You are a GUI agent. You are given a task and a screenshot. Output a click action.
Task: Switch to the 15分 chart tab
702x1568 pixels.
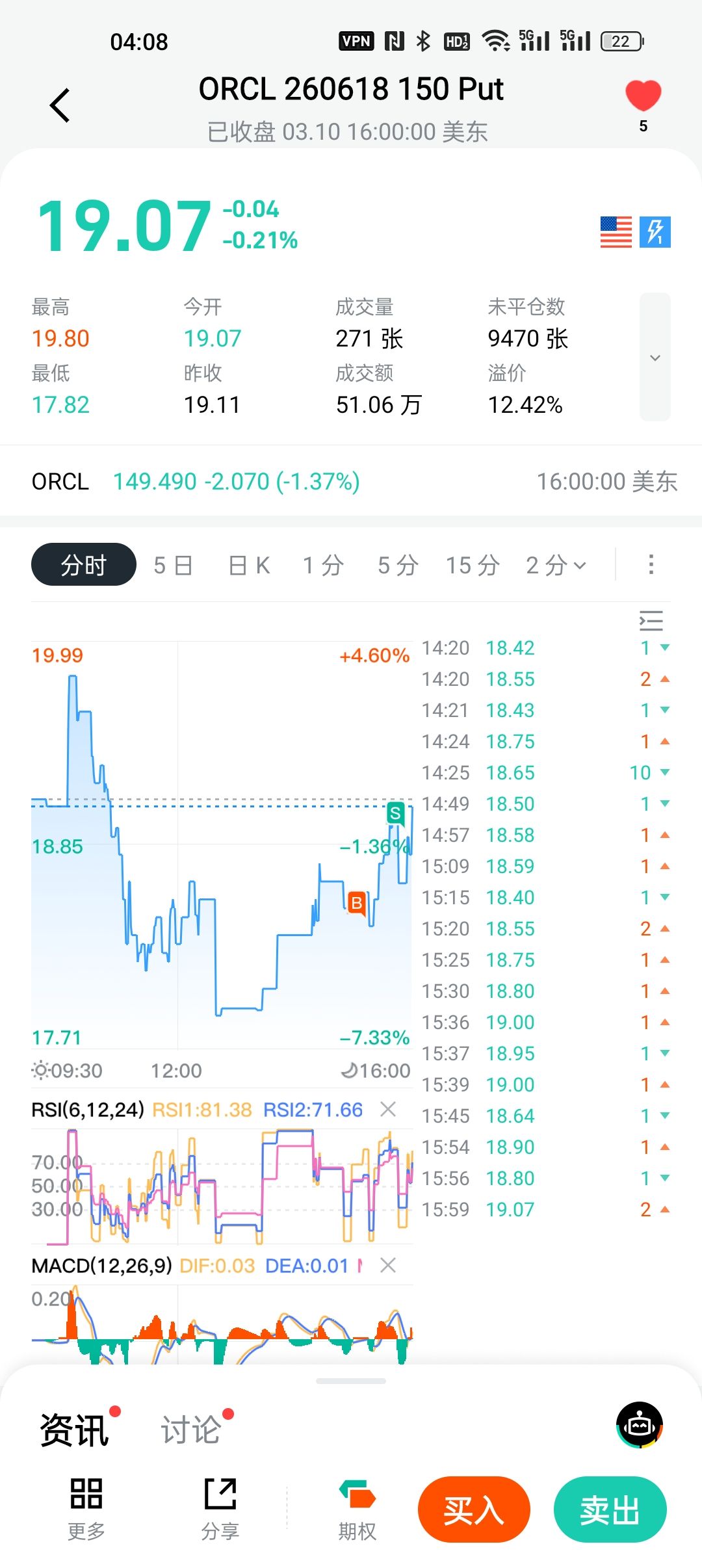(473, 565)
